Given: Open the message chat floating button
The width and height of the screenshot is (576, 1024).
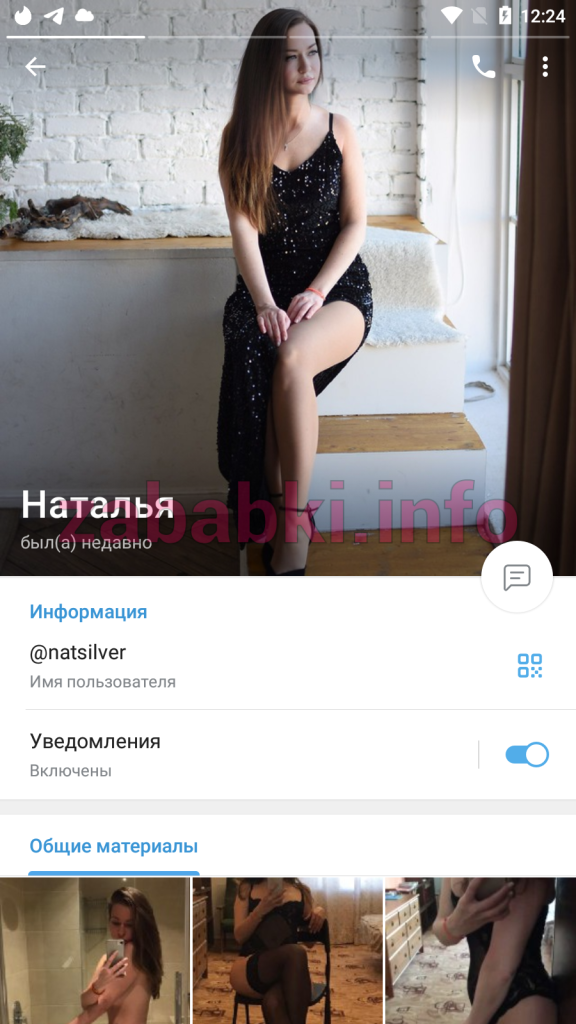Looking at the screenshot, I should (x=517, y=577).
